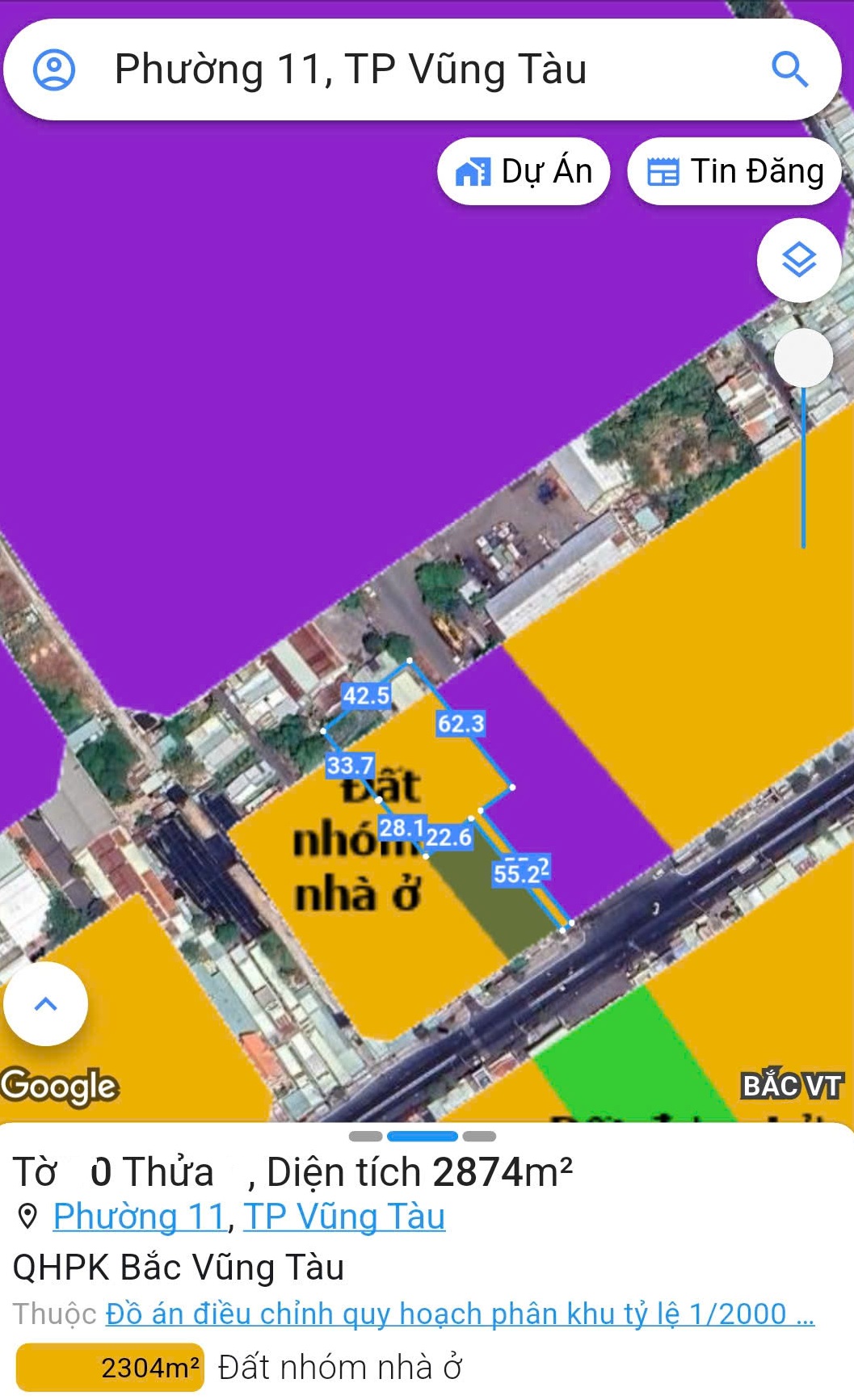This screenshot has height=1400, width=854.
Task: Open the Dự Án projects chip
Action: 524,171
